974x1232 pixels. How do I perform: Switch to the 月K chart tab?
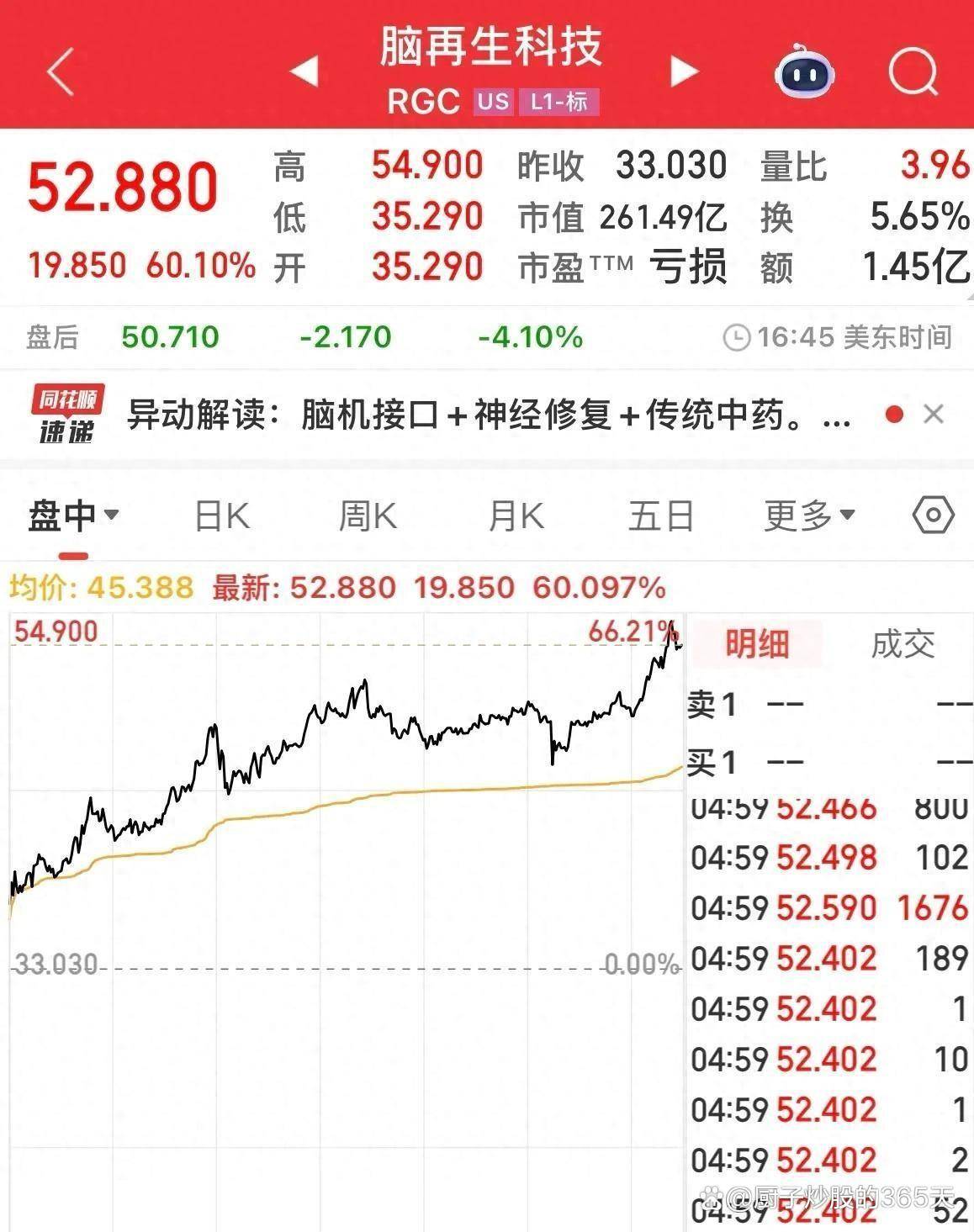click(516, 516)
